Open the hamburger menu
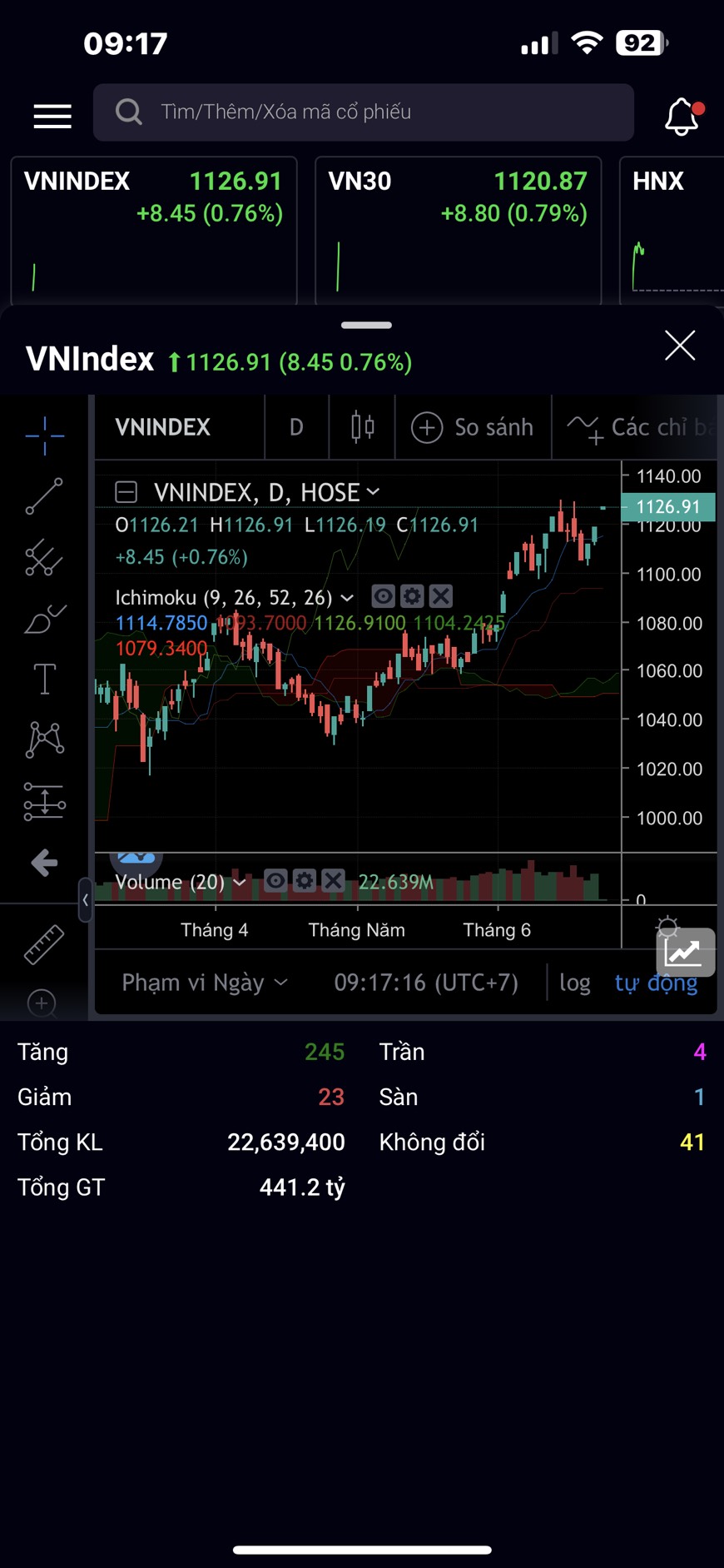This screenshot has width=724, height=1568. (x=52, y=116)
